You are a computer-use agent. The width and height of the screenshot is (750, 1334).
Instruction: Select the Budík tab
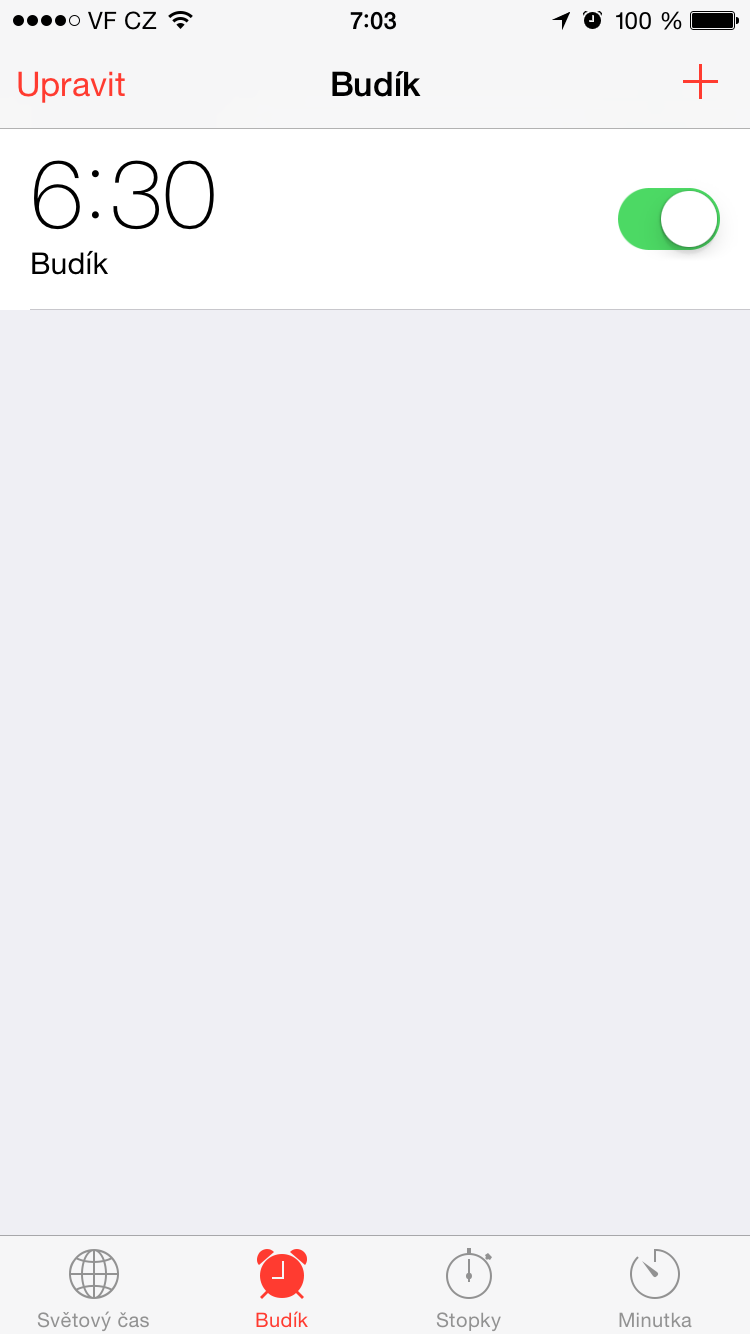pyautogui.click(x=281, y=1288)
